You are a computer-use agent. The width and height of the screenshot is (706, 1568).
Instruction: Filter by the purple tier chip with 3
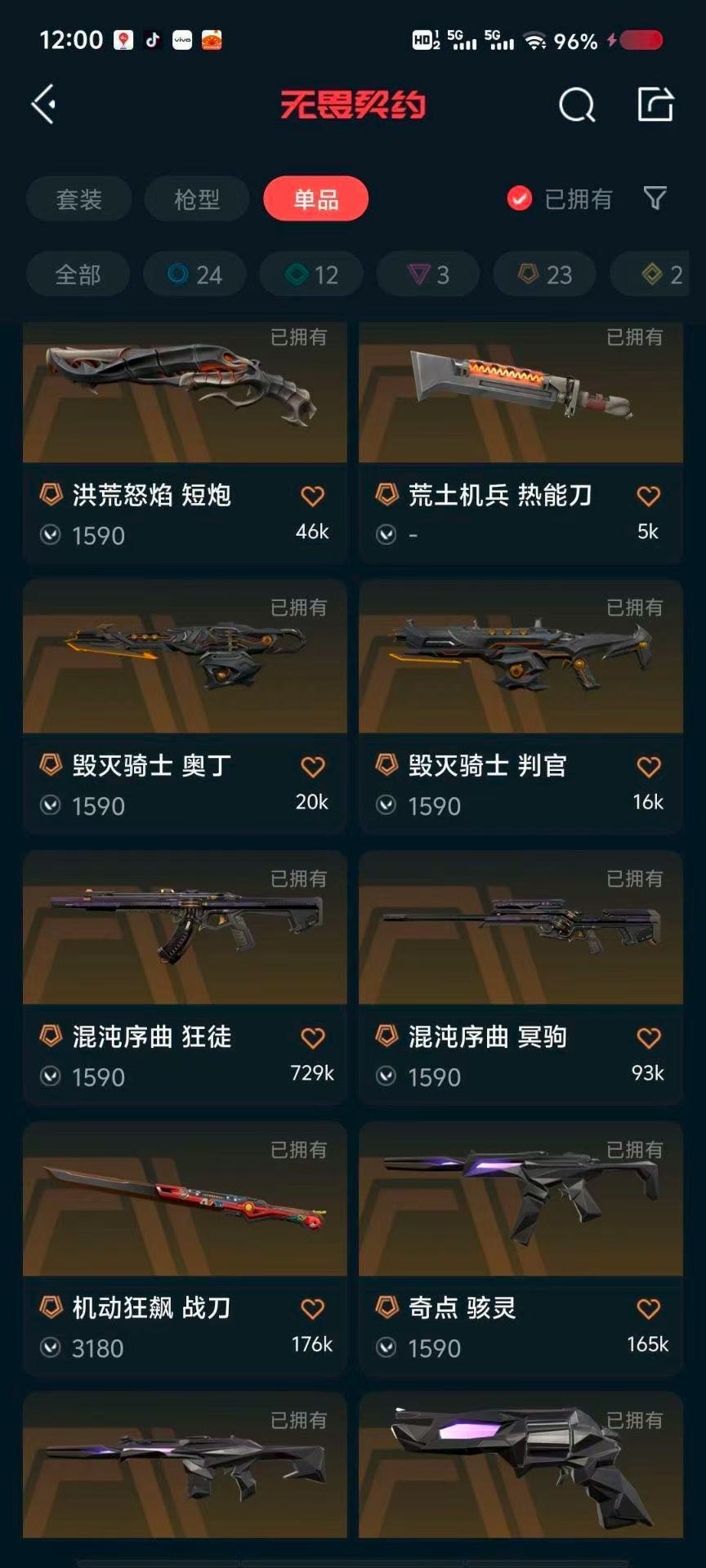pos(429,274)
